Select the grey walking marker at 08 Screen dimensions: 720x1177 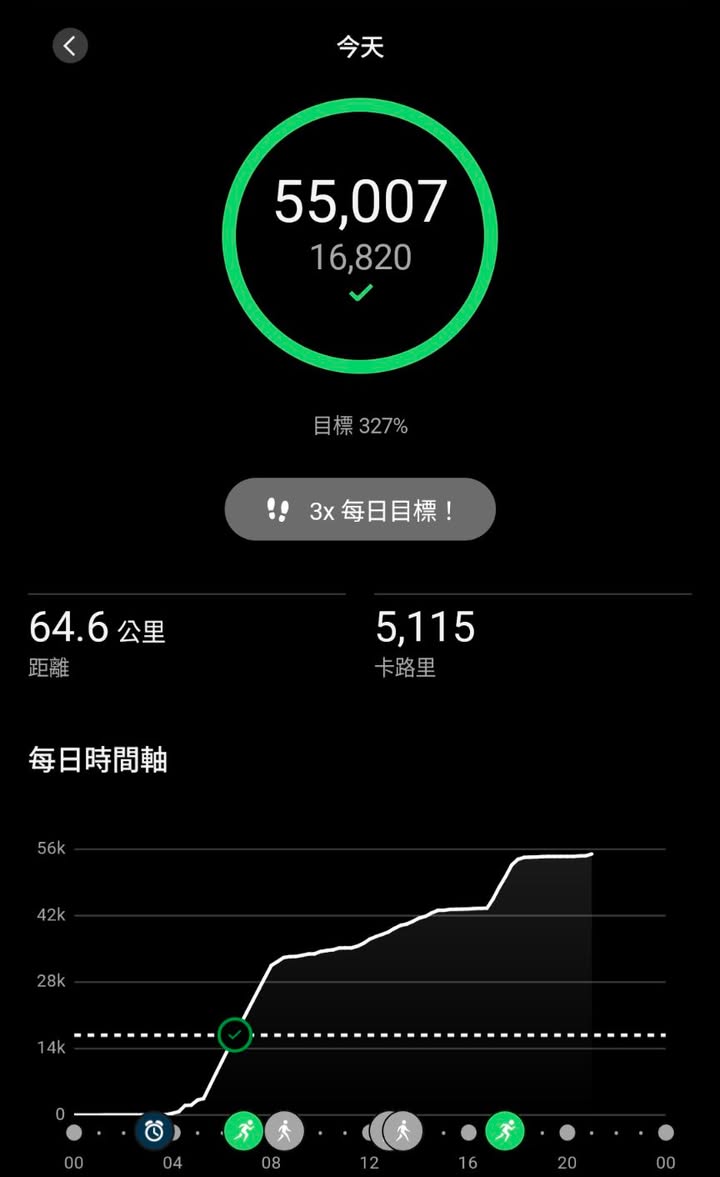[x=285, y=1131]
